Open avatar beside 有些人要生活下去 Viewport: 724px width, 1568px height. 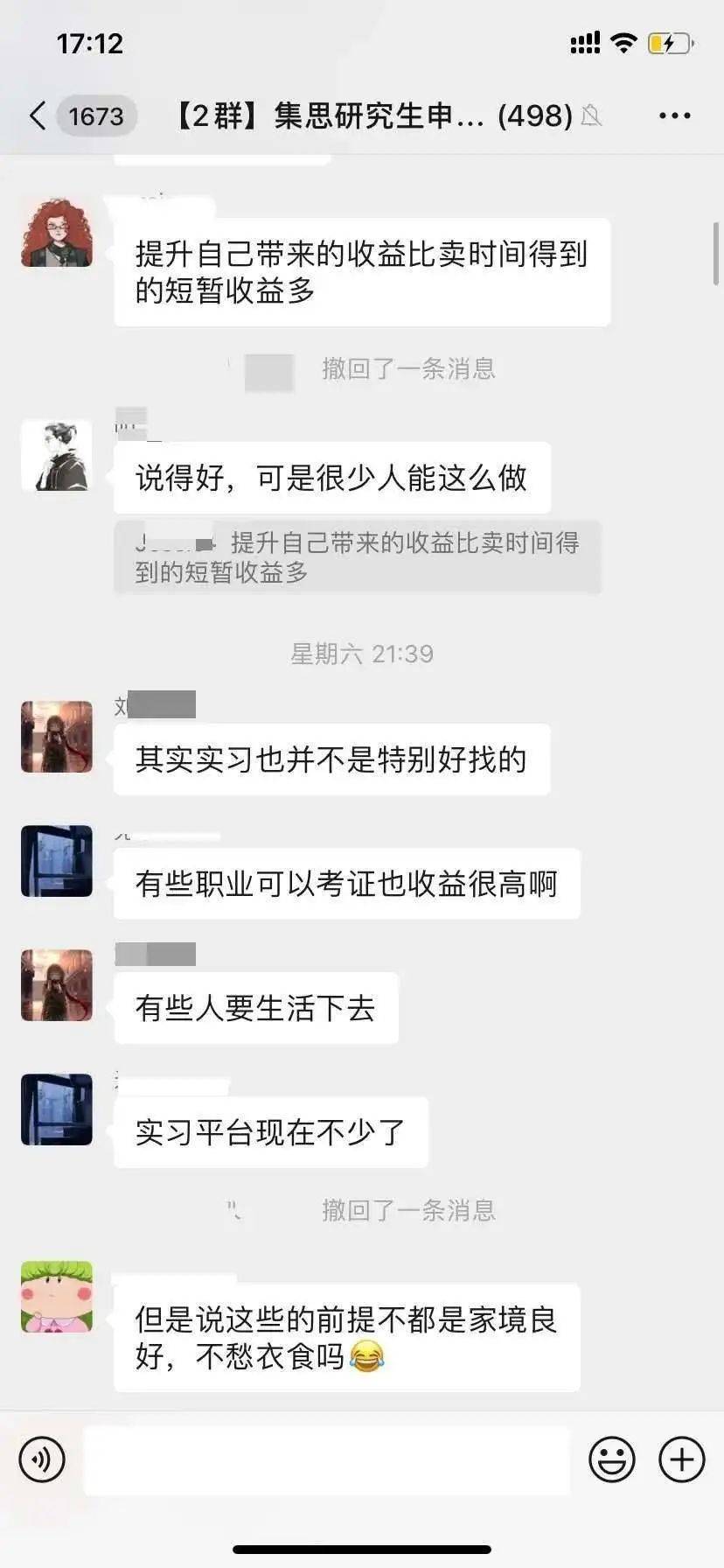(x=57, y=985)
